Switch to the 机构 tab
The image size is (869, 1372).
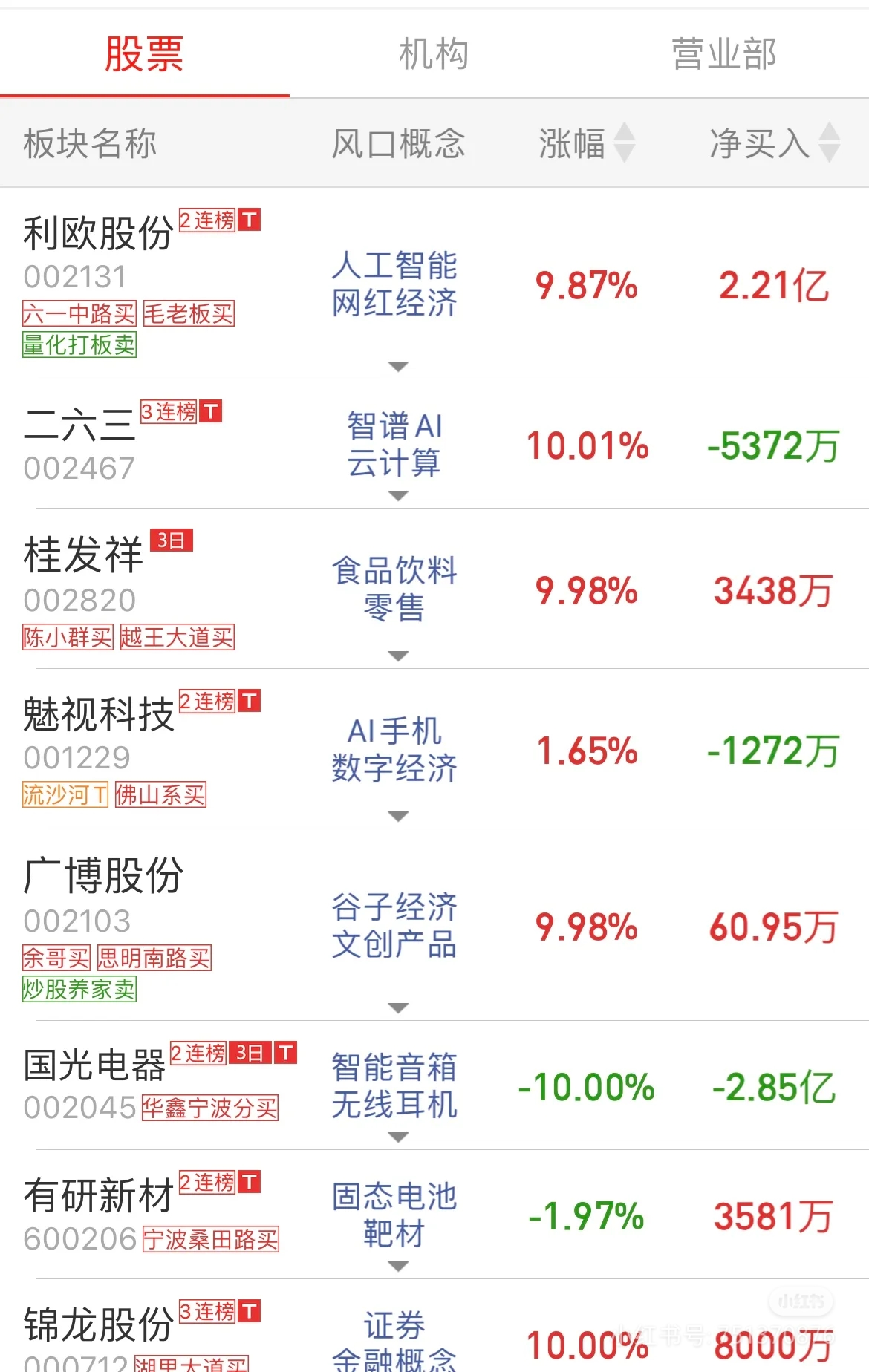433,53
